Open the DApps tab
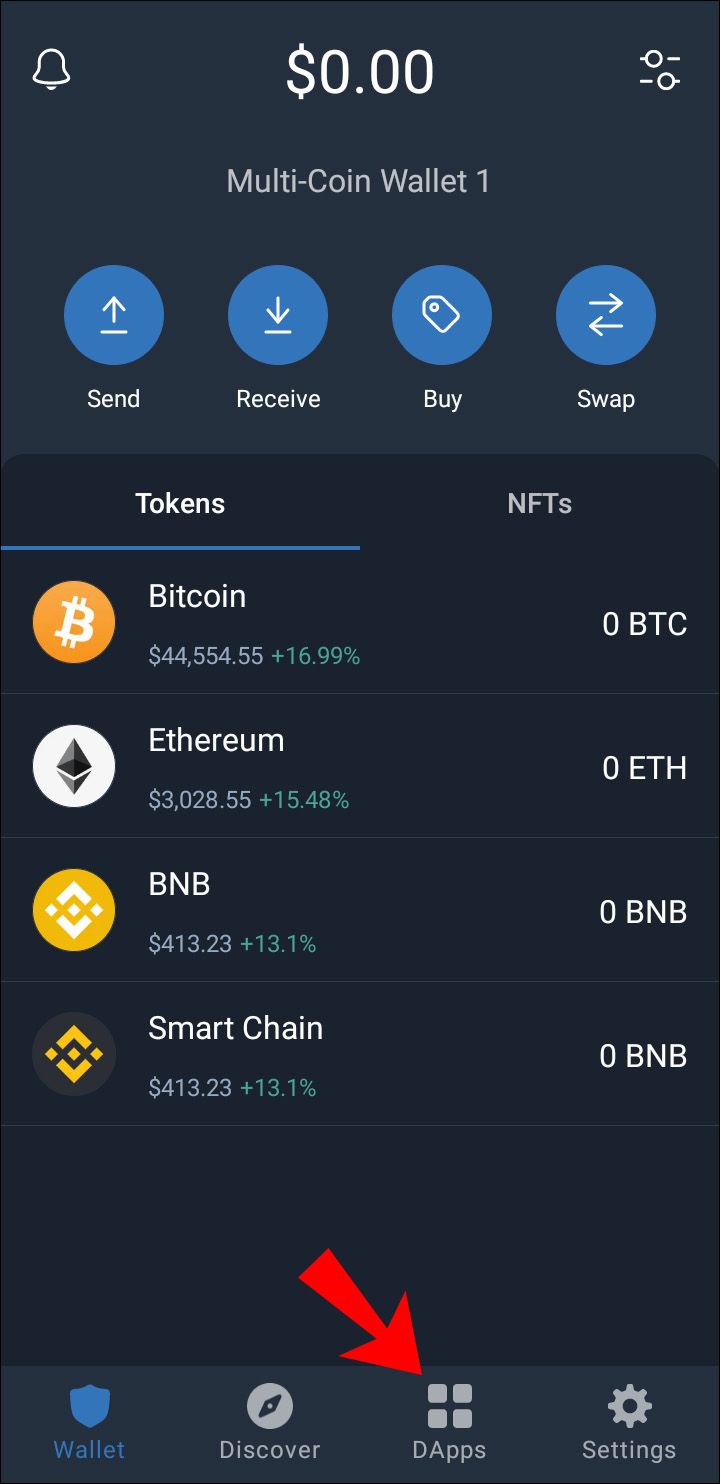 (x=449, y=1422)
